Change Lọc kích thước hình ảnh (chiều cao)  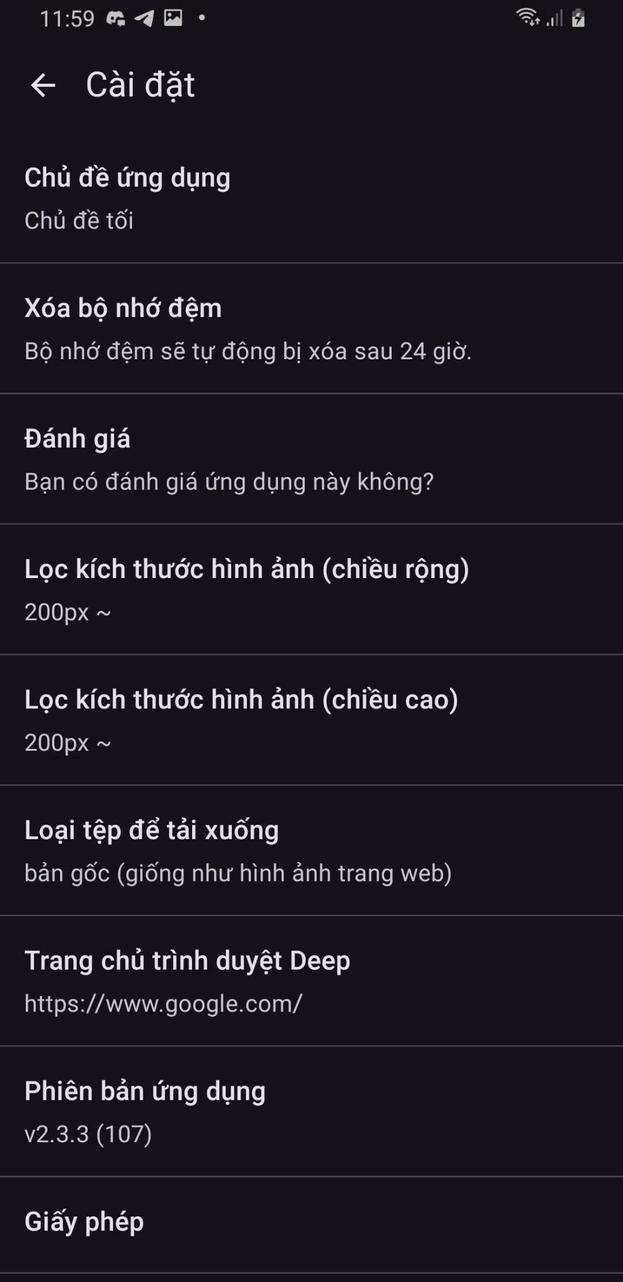(311, 720)
